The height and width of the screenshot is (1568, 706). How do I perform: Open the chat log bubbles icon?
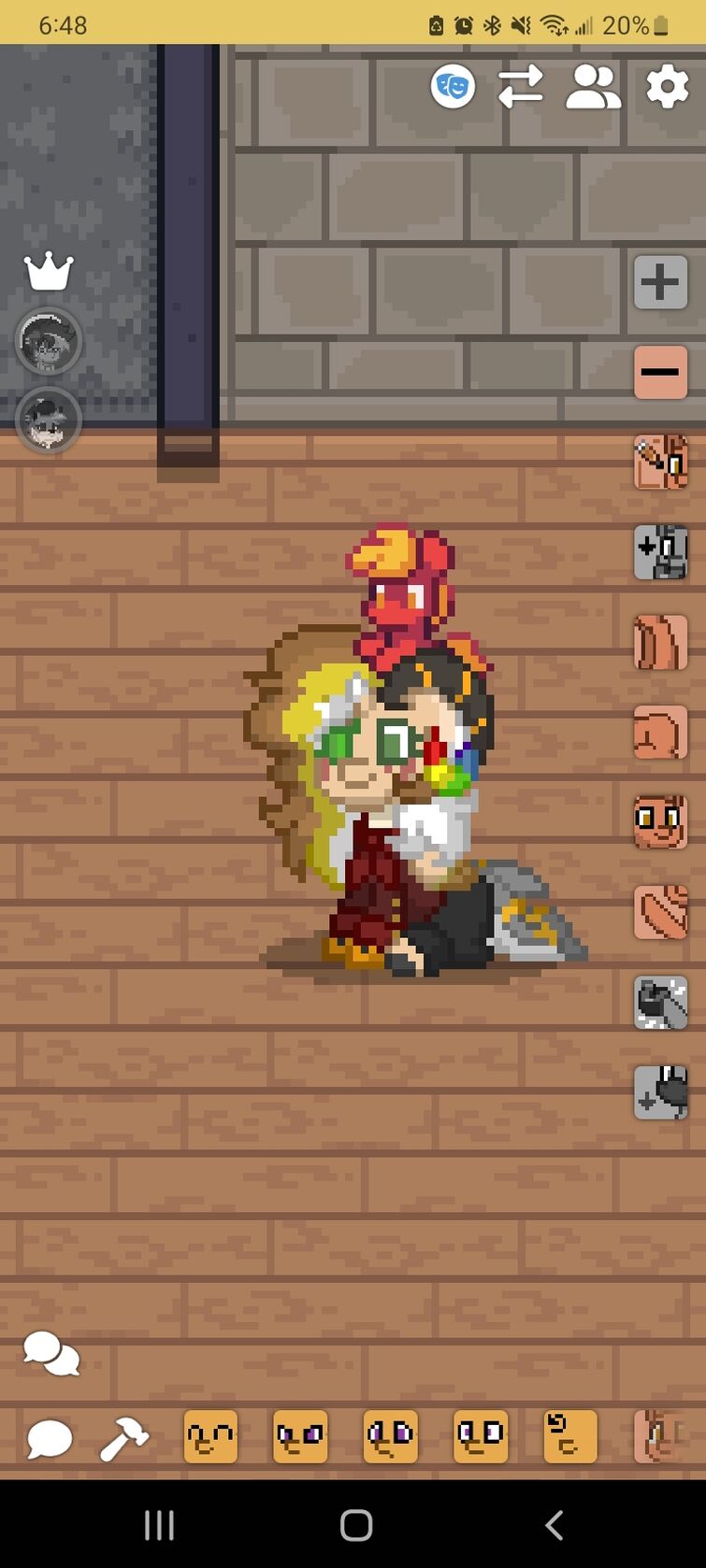point(50,1354)
